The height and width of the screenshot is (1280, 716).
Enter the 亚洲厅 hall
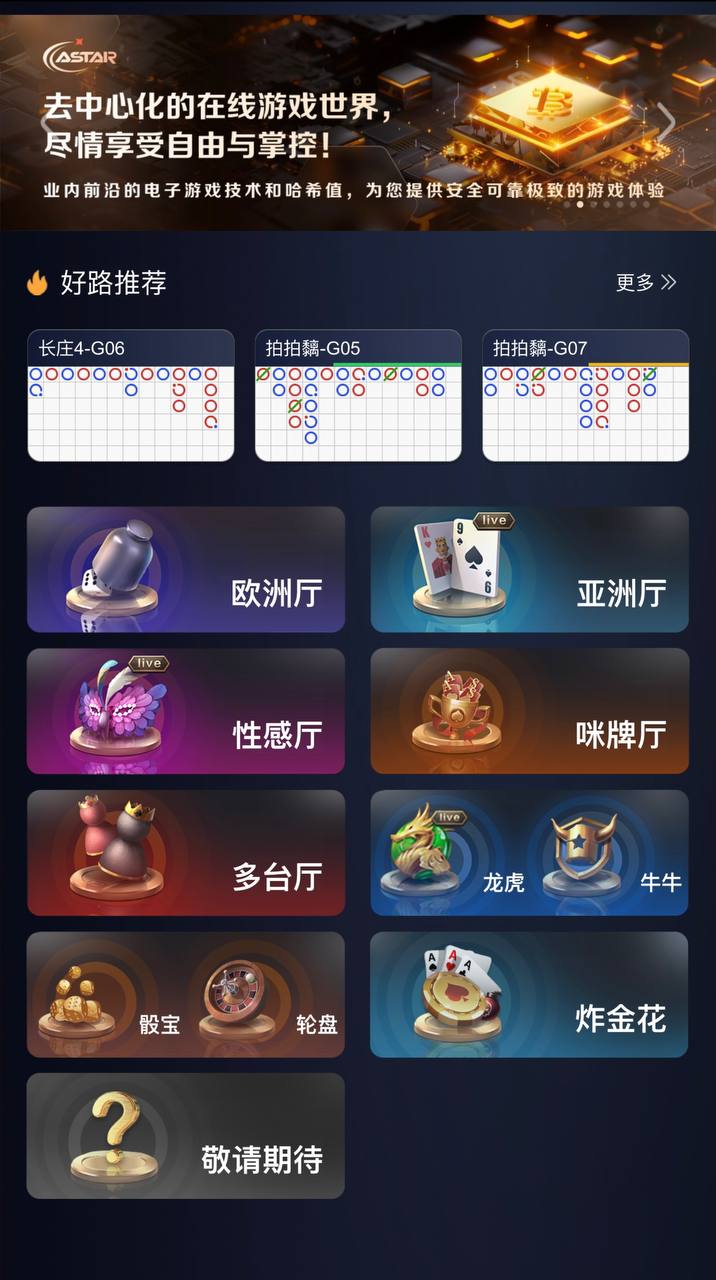pos(529,570)
